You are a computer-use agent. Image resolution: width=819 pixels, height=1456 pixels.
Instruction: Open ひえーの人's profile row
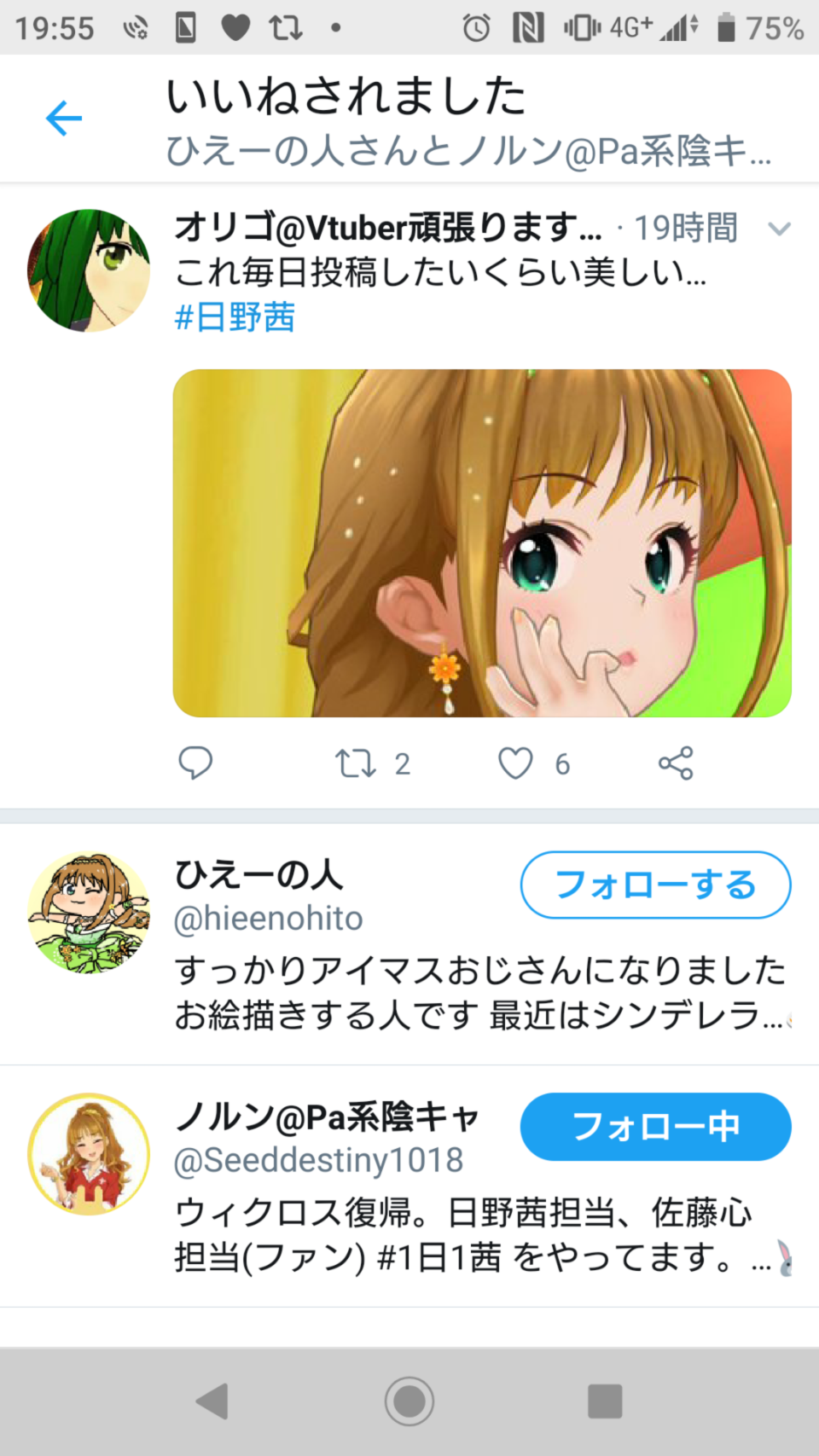(409, 944)
